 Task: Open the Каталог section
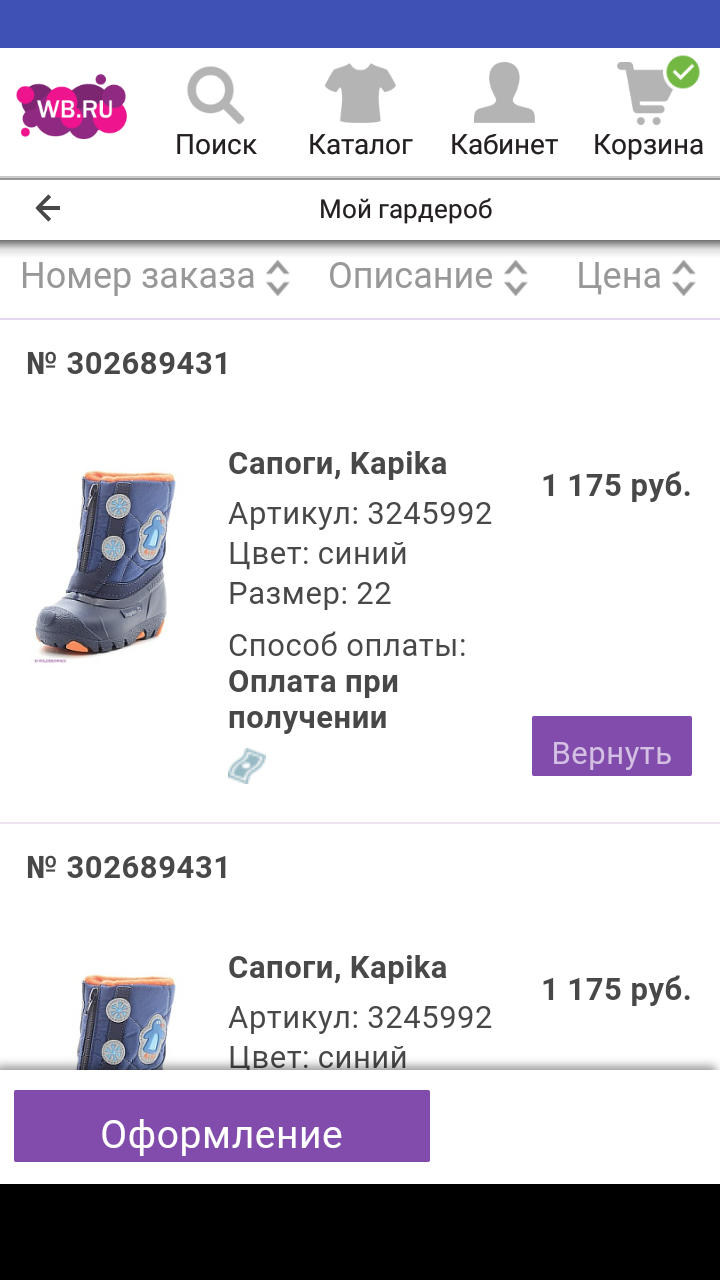(360, 112)
